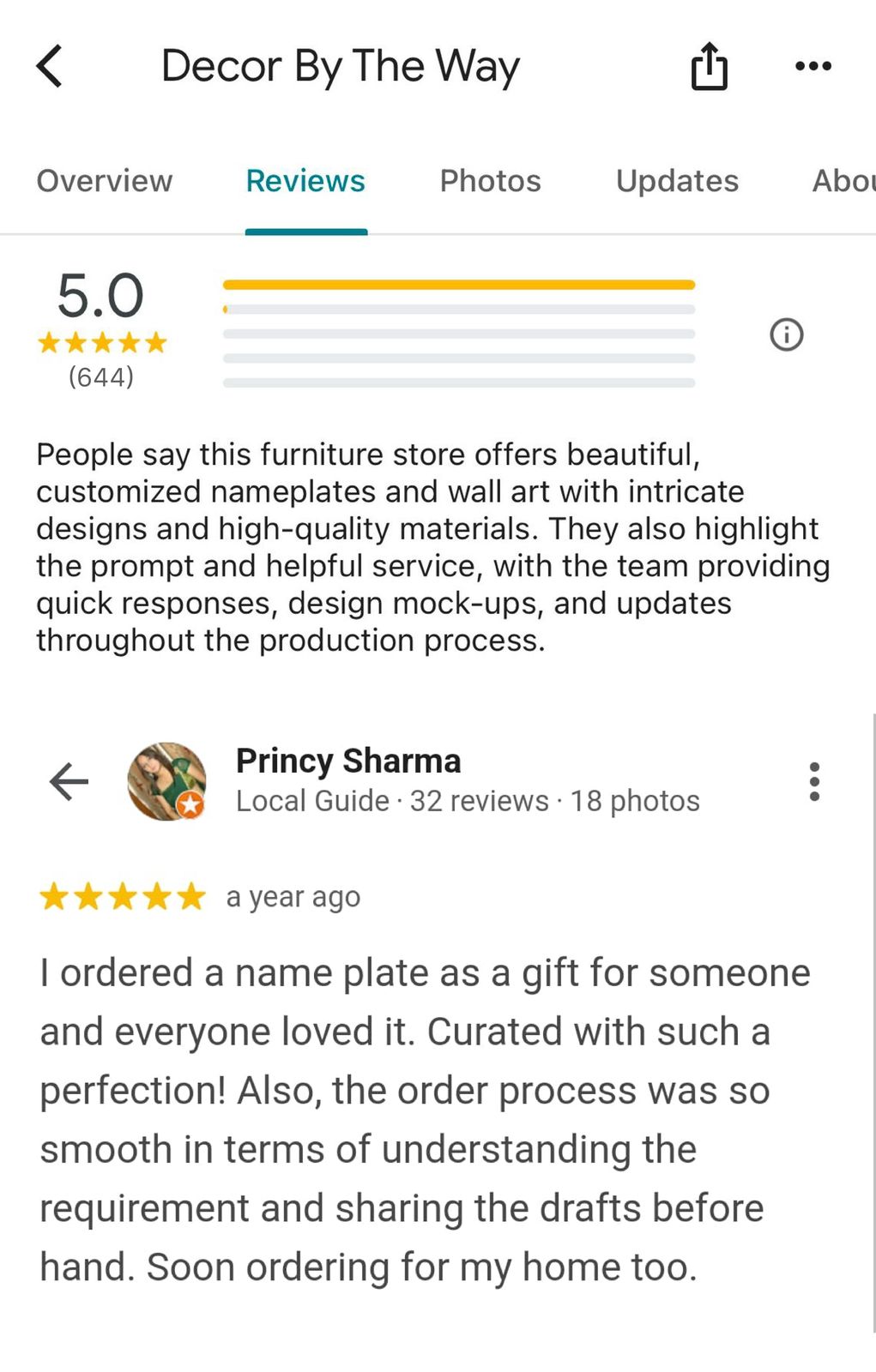Switch to the Overview tab
Screen dimensions: 876x1372
pos(105,181)
